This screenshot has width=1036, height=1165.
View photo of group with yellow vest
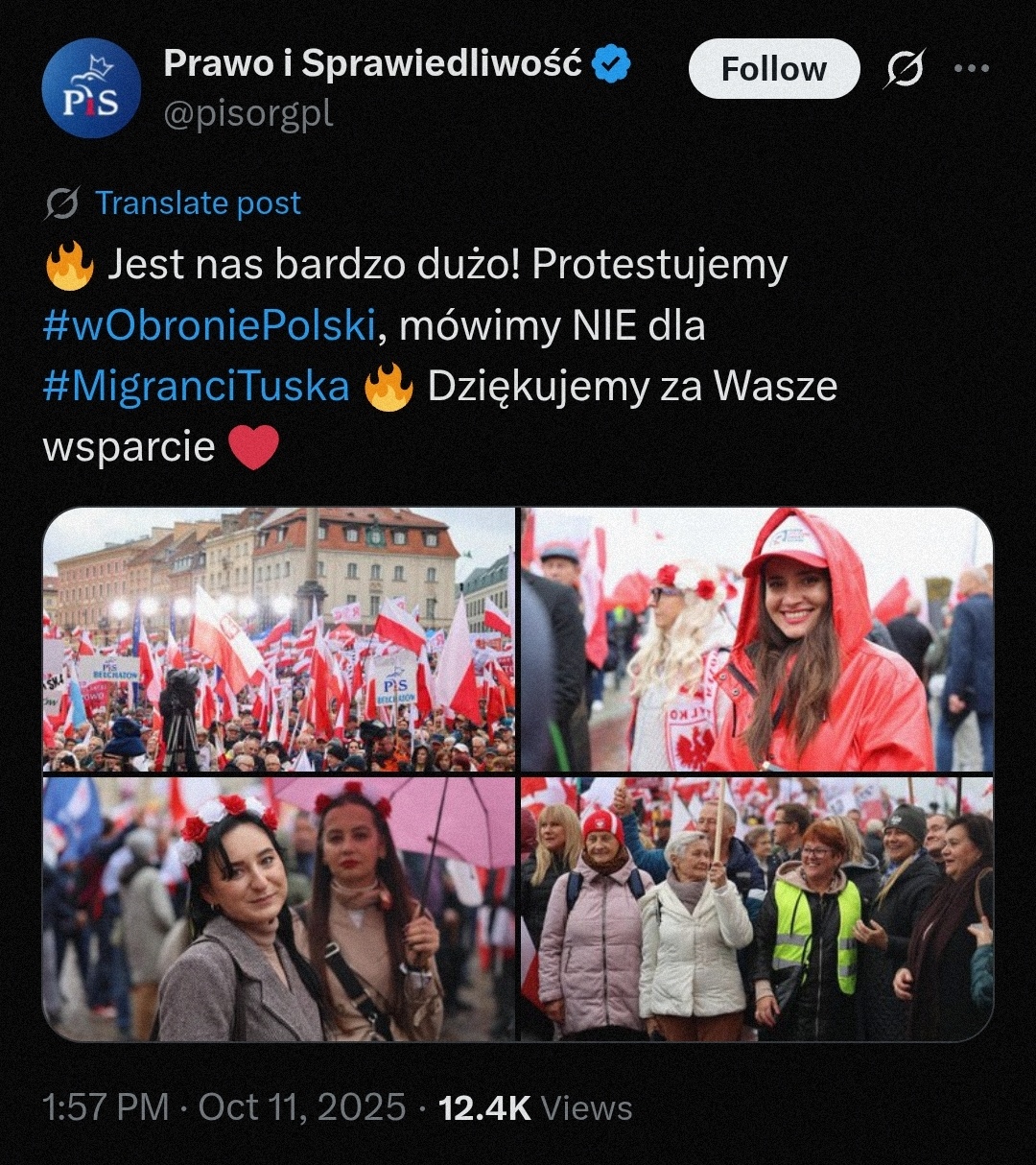click(756, 909)
